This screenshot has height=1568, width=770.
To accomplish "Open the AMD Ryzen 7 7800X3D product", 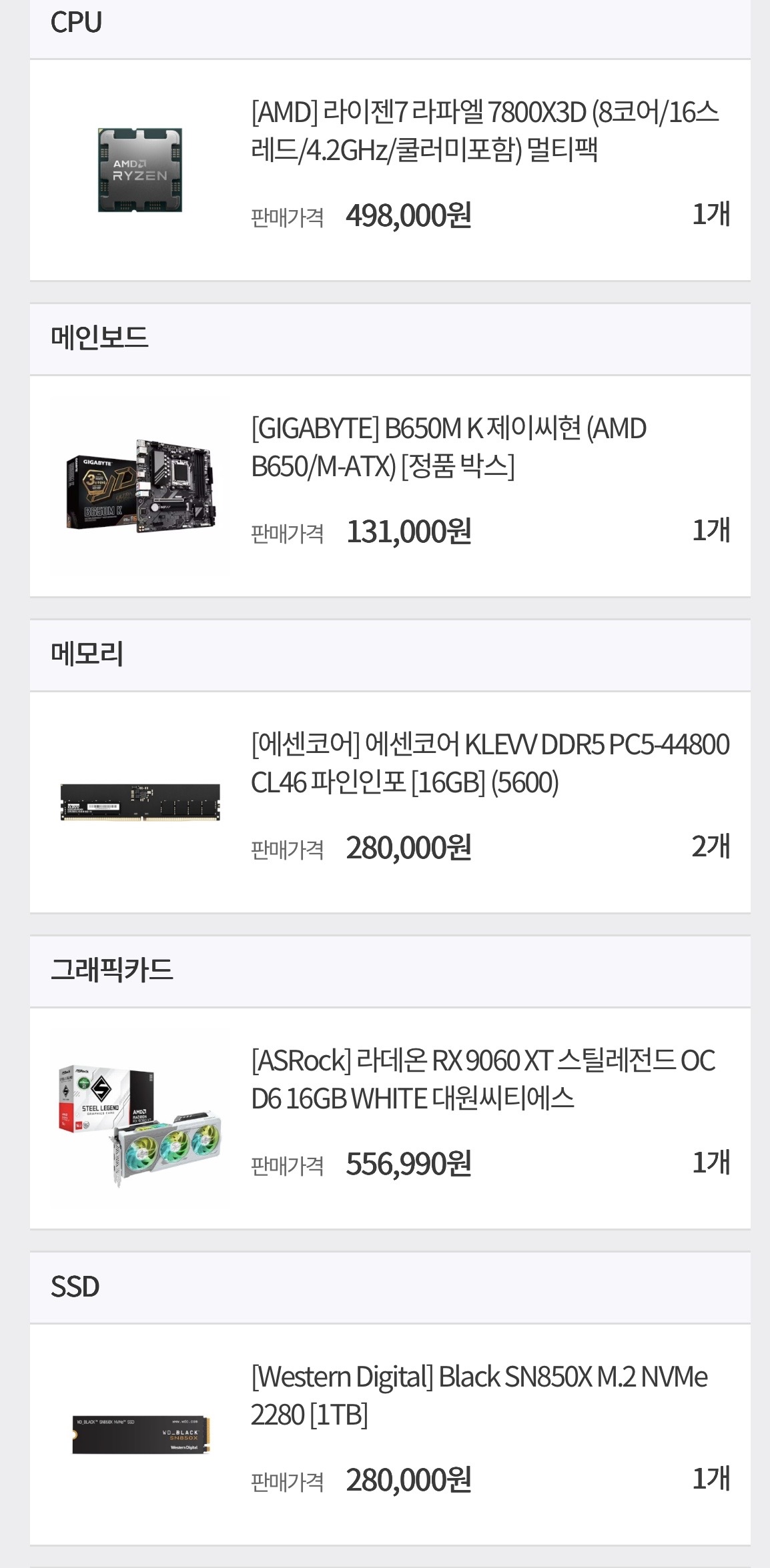I will coord(485,131).
